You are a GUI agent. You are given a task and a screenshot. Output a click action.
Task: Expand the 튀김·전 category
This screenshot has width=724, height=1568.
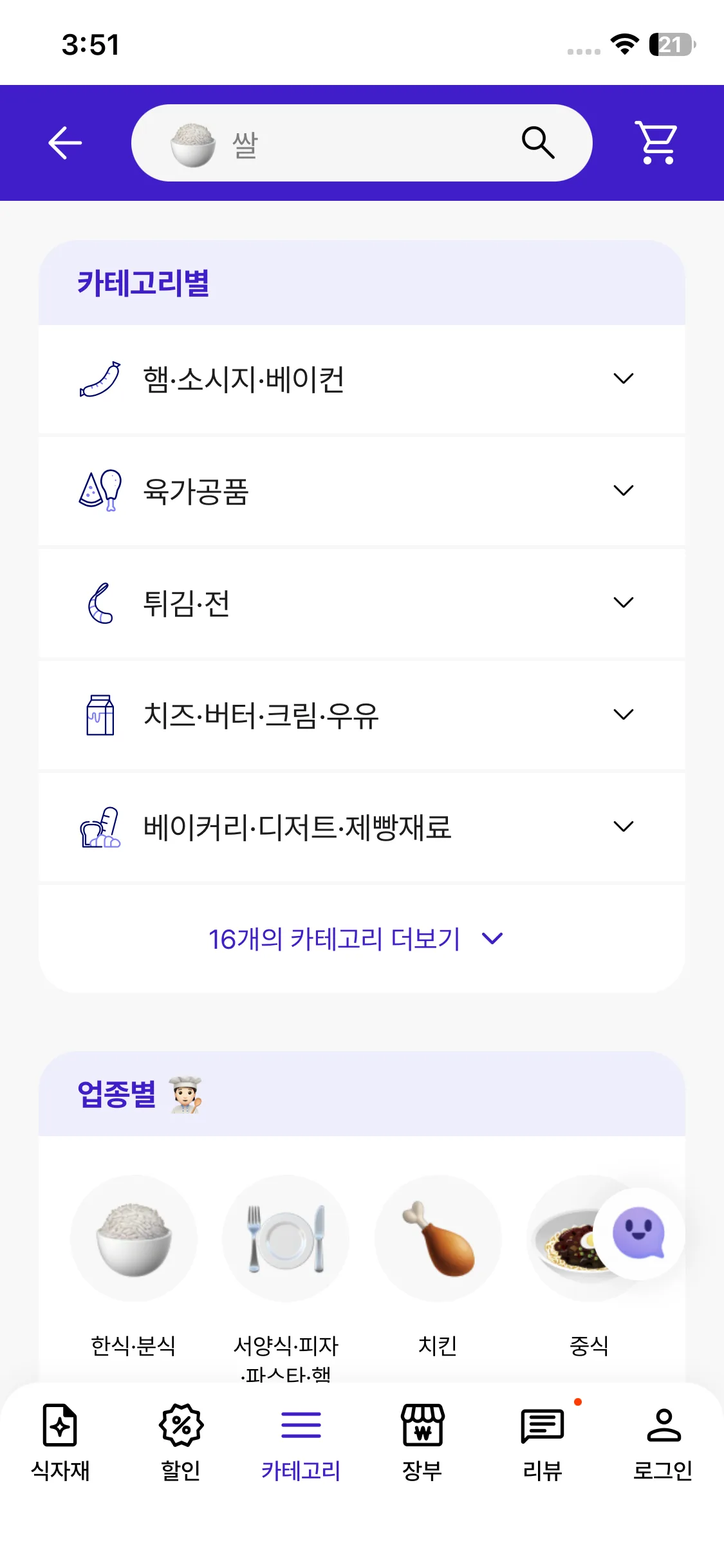pyautogui.click(x=362, y=603)
